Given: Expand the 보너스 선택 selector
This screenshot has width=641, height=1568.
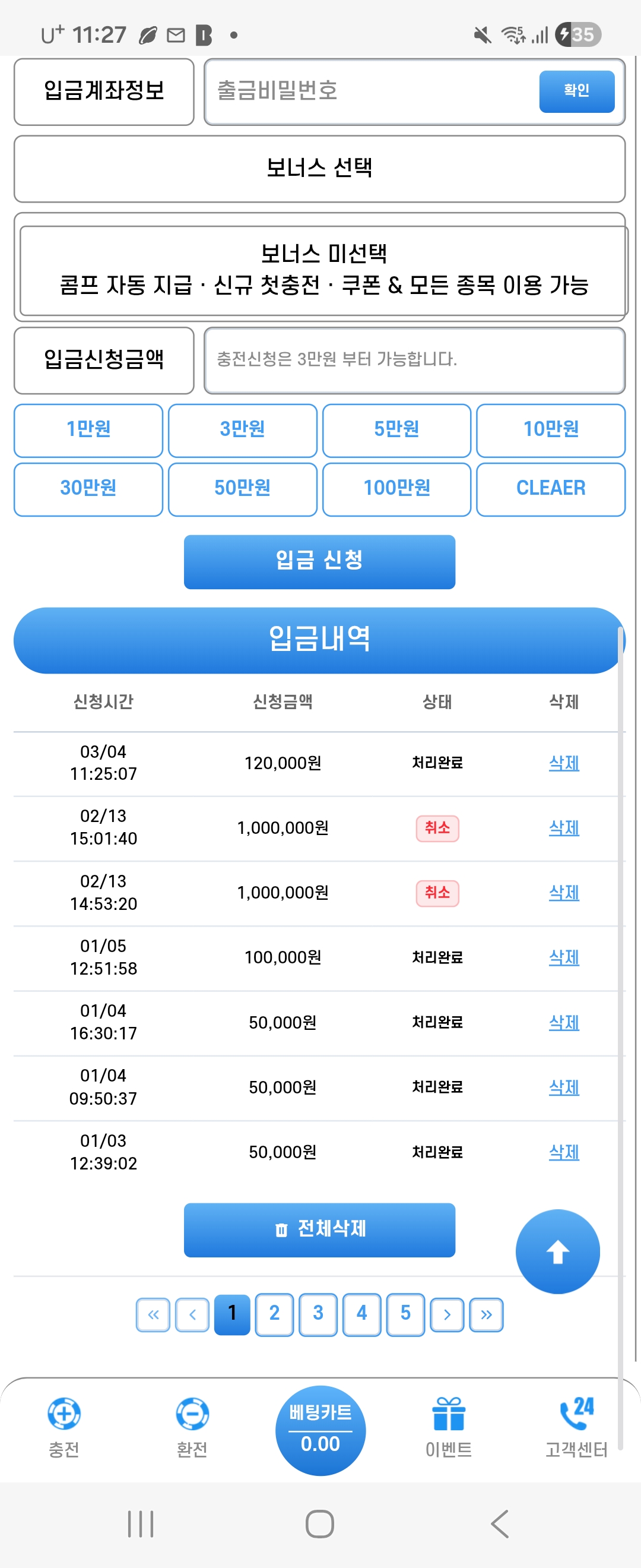Looking at the screenshot, I should (x=320, y=169).
